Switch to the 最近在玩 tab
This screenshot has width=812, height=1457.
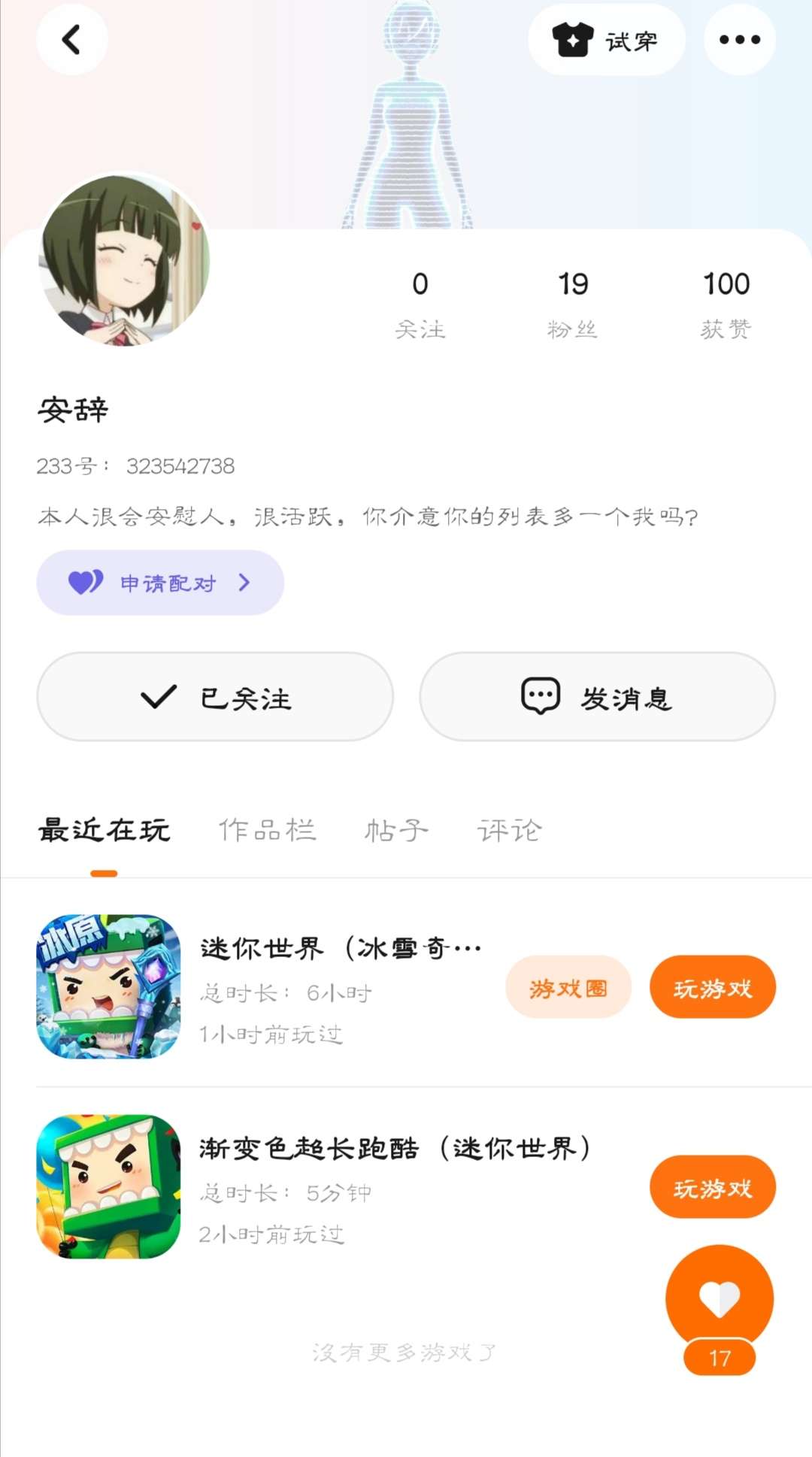point(104,831)
